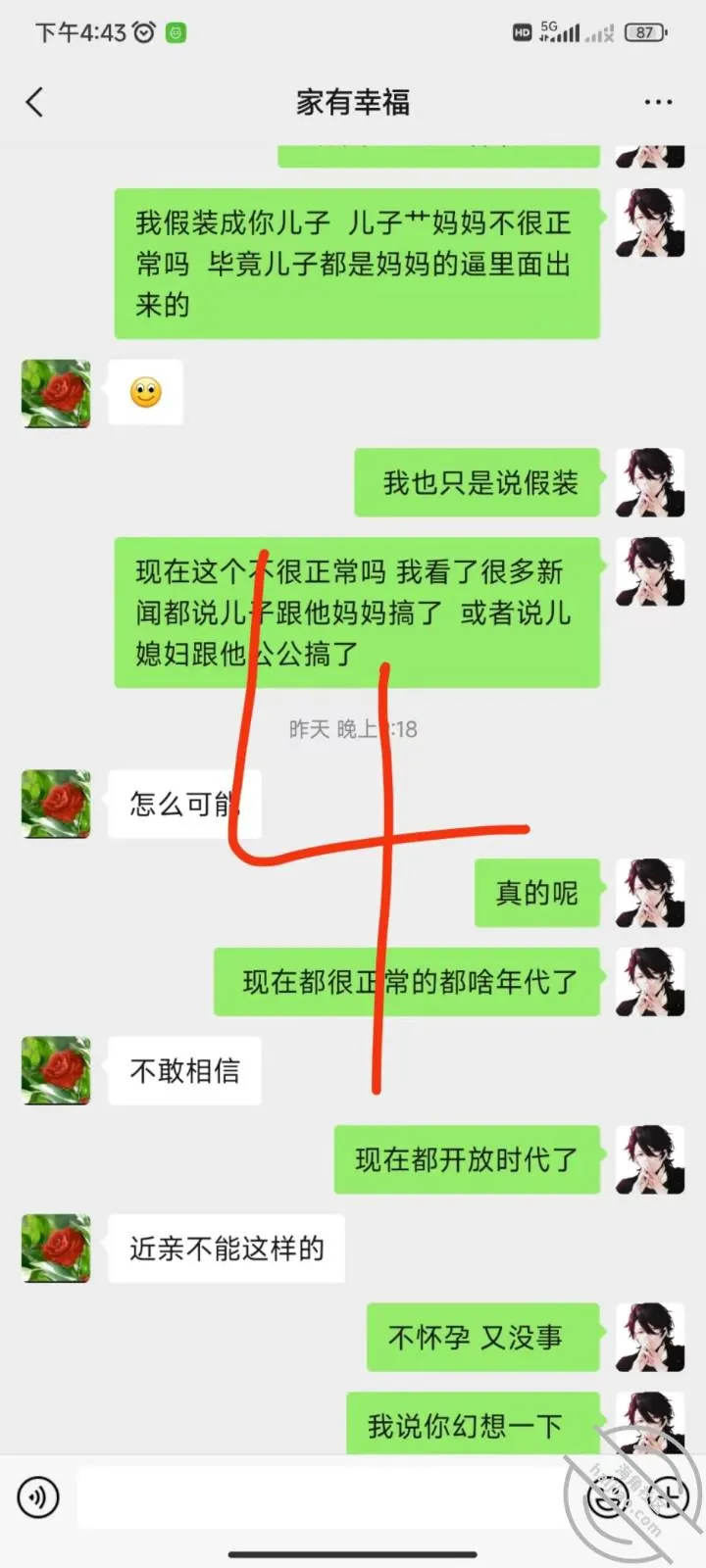Viewport: 706px width, 1568px height.
Task: Open the emoji sticker panel
Action: point(607,1497)
